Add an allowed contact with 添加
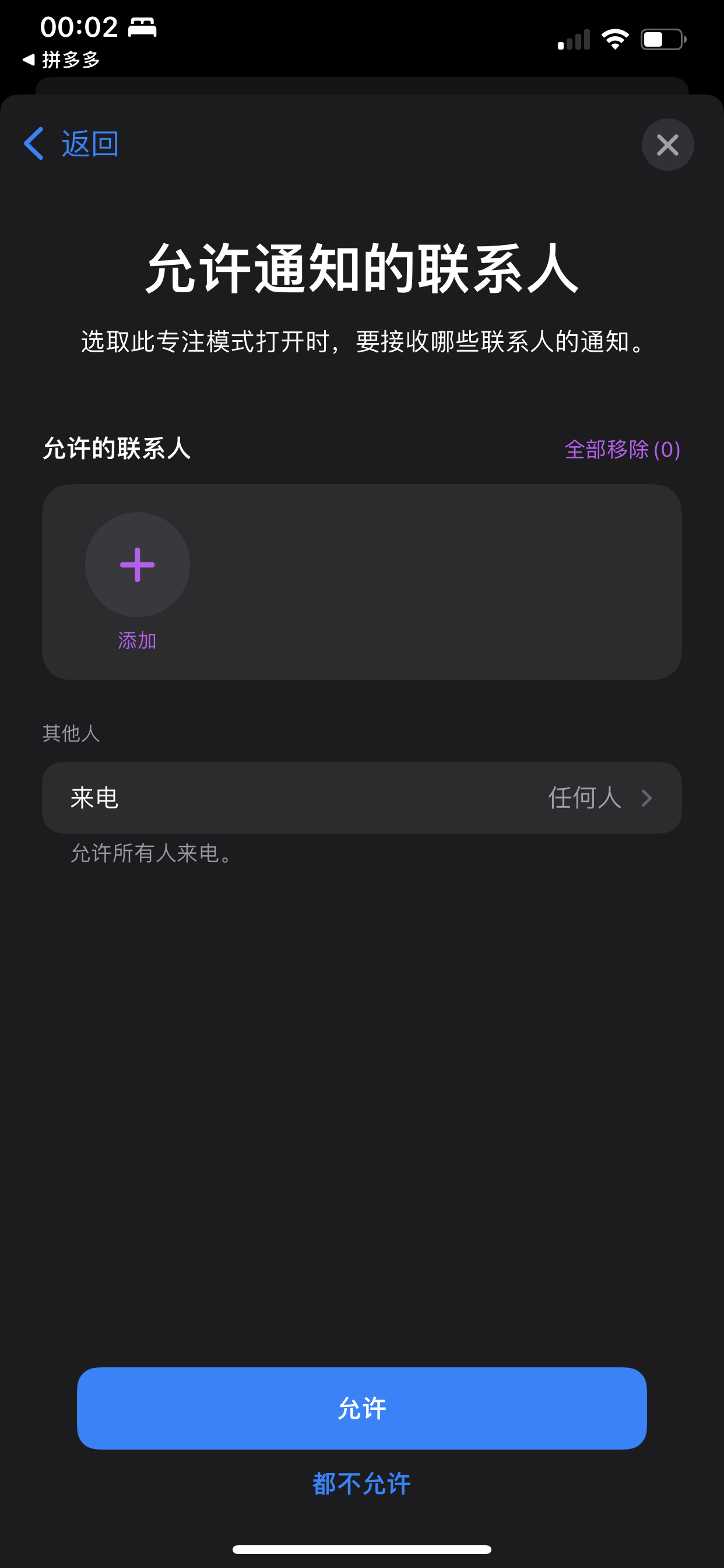The height and width of the screenshot is (1568, 724). (138, 565)
